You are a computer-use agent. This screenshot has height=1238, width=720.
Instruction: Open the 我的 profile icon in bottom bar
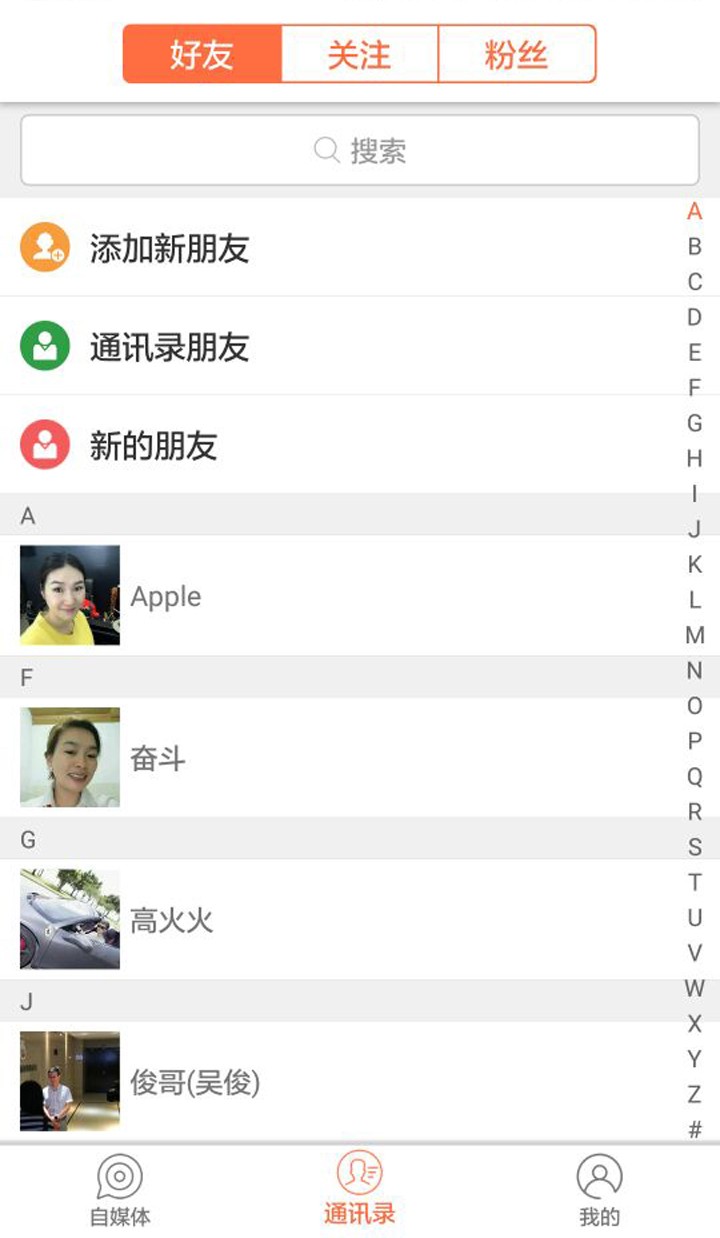(x=597, y=1175)
